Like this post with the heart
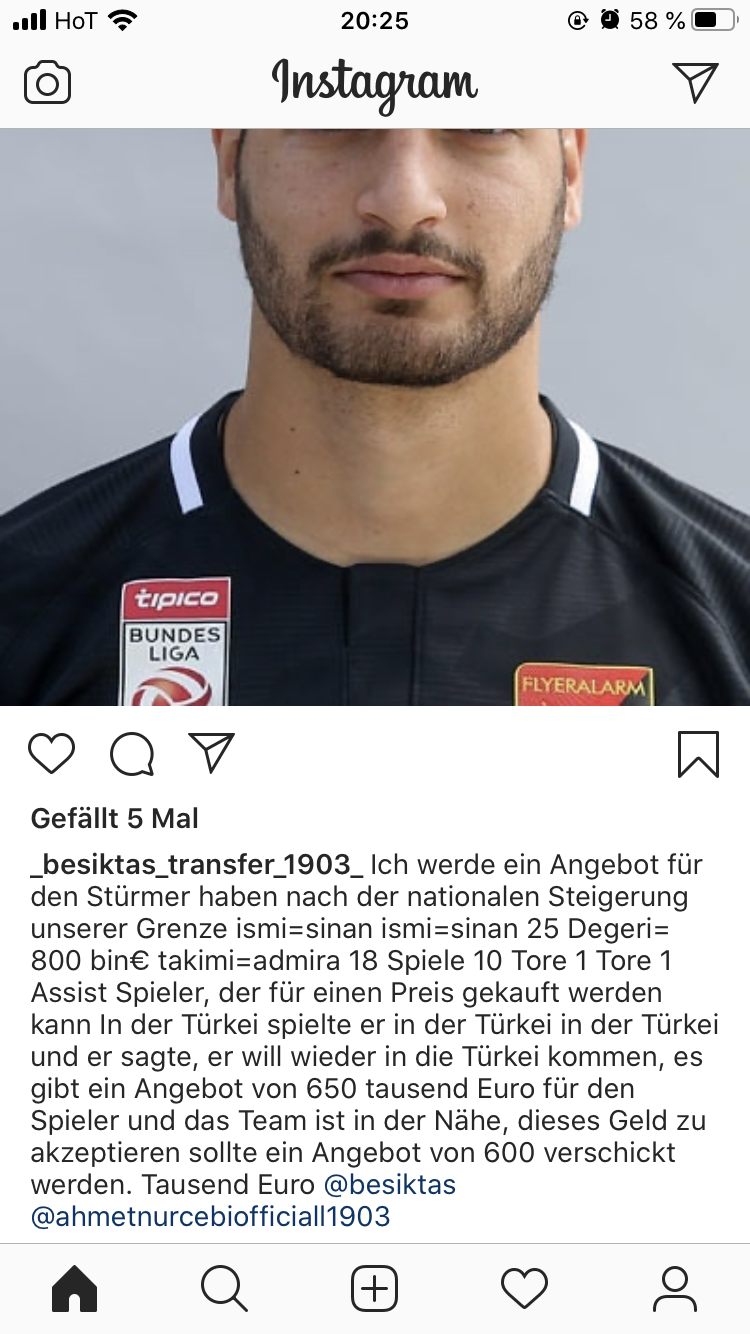Image resolution: width=750 pixels, height=1334 pixels. (x=52, y=754)
